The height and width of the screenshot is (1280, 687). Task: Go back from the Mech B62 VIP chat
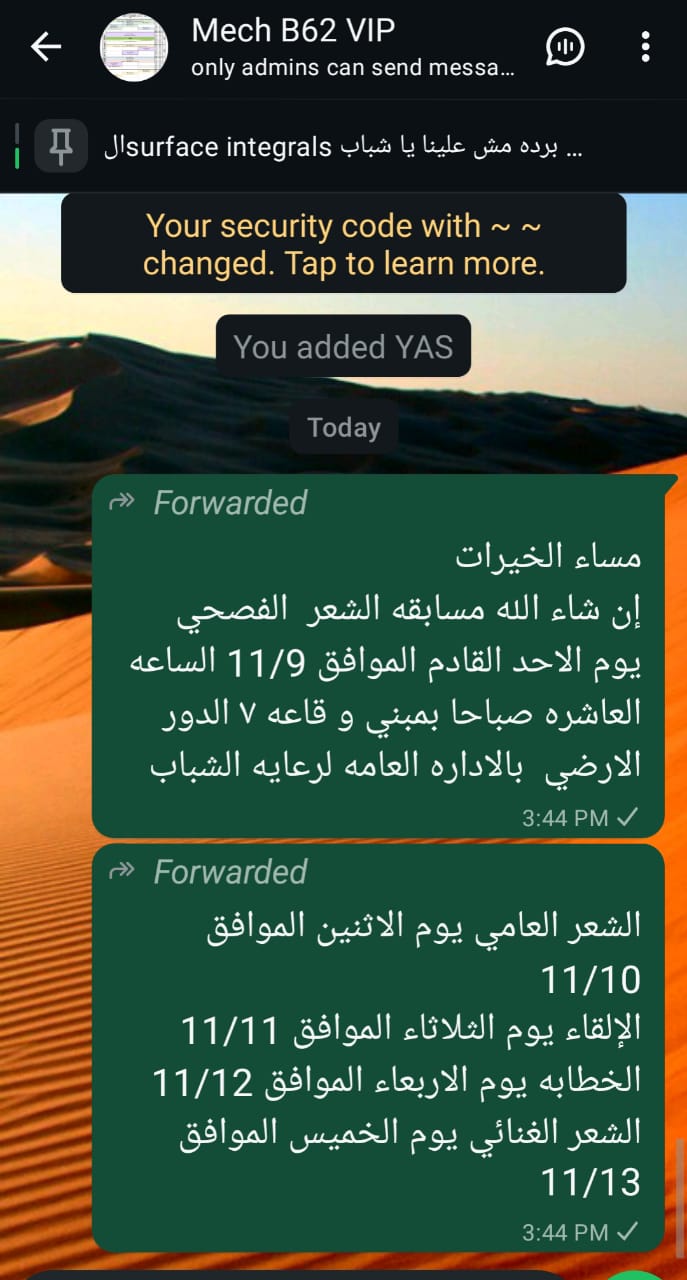pyautogui.click(x=46, y=47)
